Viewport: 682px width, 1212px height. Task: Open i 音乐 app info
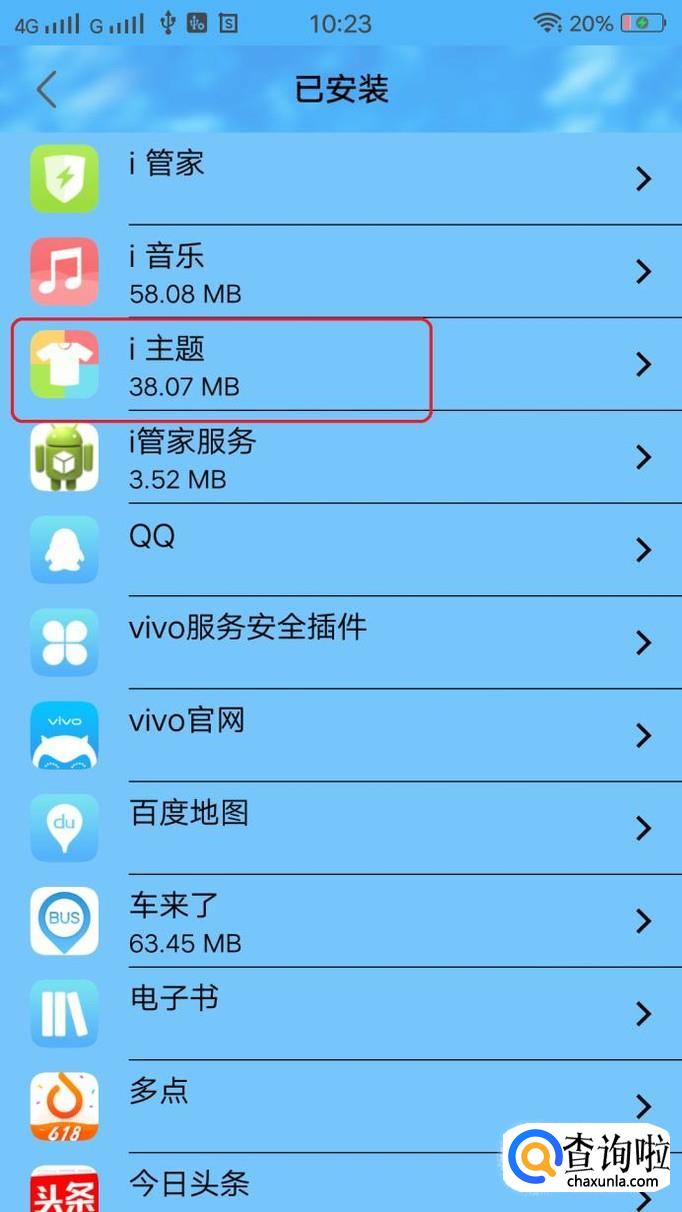click(340, 271)
